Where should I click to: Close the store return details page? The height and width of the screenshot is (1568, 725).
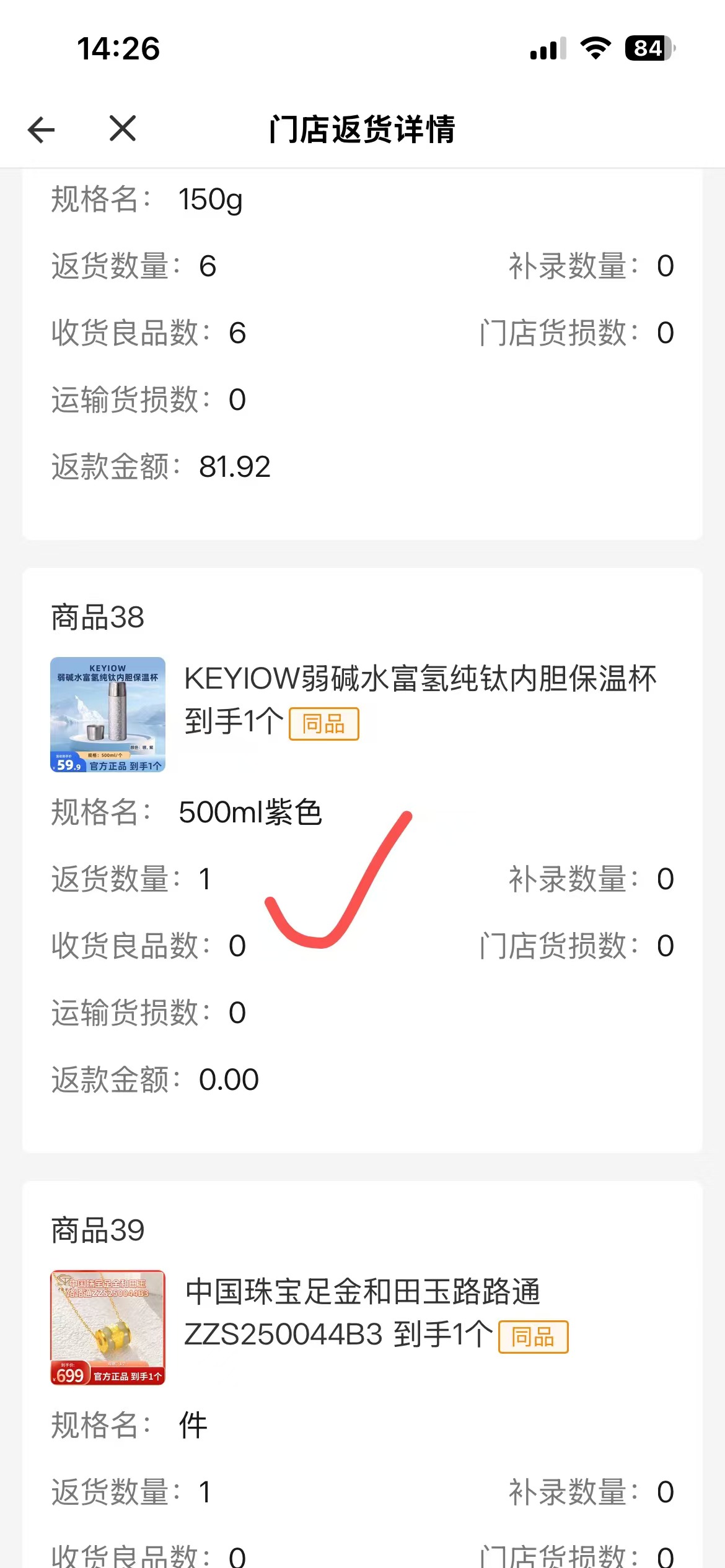pyautogui.click(x=122, y=128)
